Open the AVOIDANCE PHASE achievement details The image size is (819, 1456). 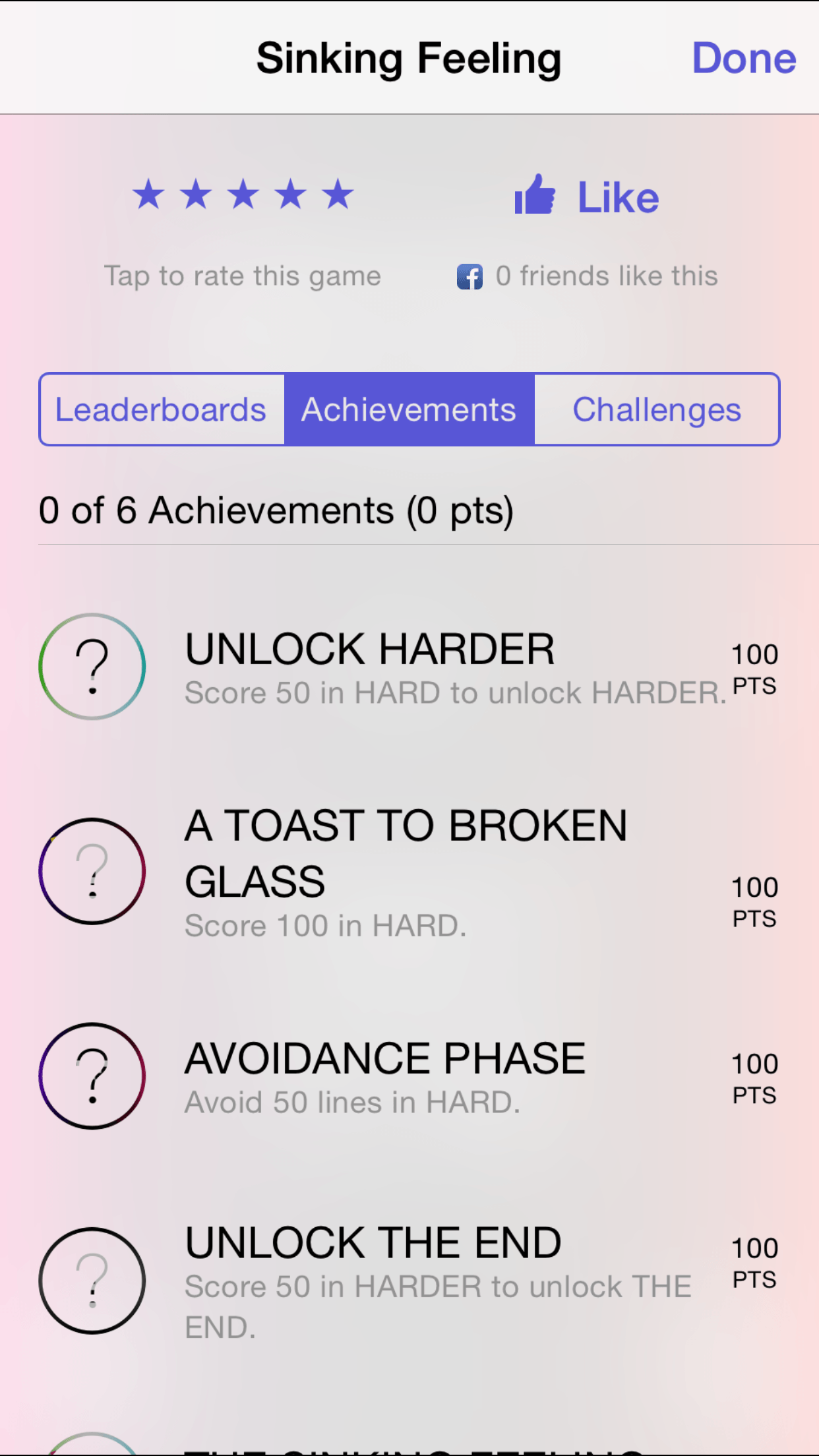(x=409, y=1076)
